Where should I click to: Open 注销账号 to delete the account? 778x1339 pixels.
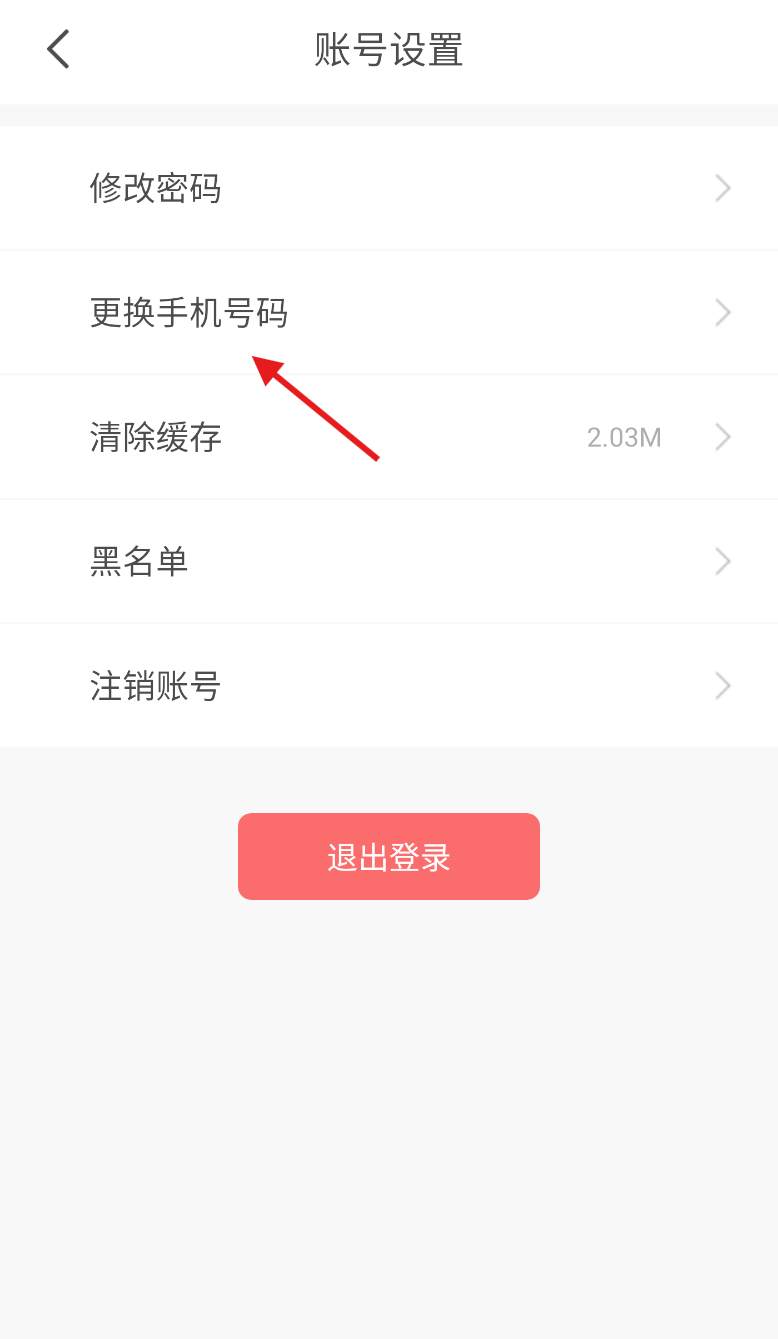[389, 685]
